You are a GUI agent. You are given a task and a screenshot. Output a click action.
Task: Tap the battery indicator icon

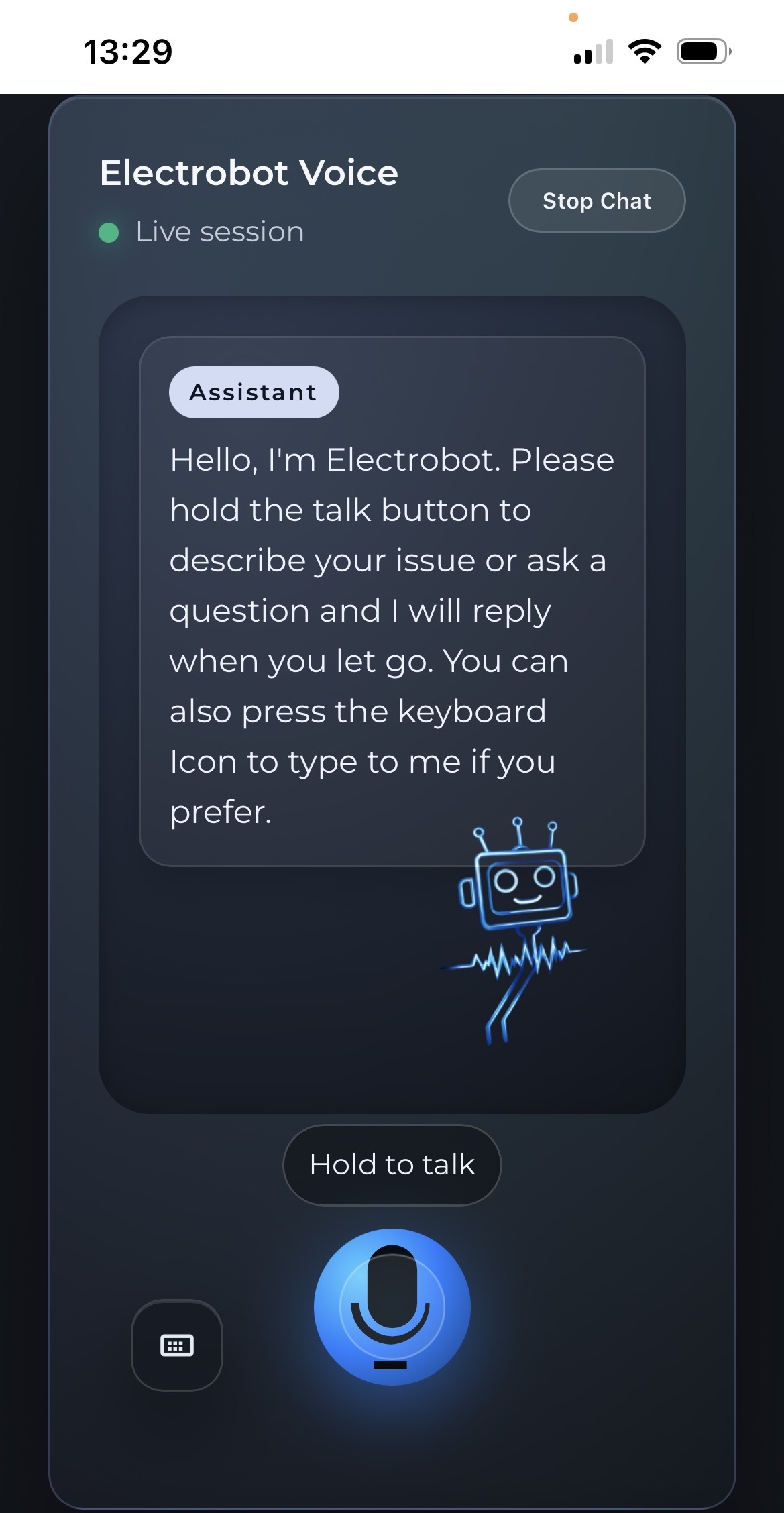point(700,50)
